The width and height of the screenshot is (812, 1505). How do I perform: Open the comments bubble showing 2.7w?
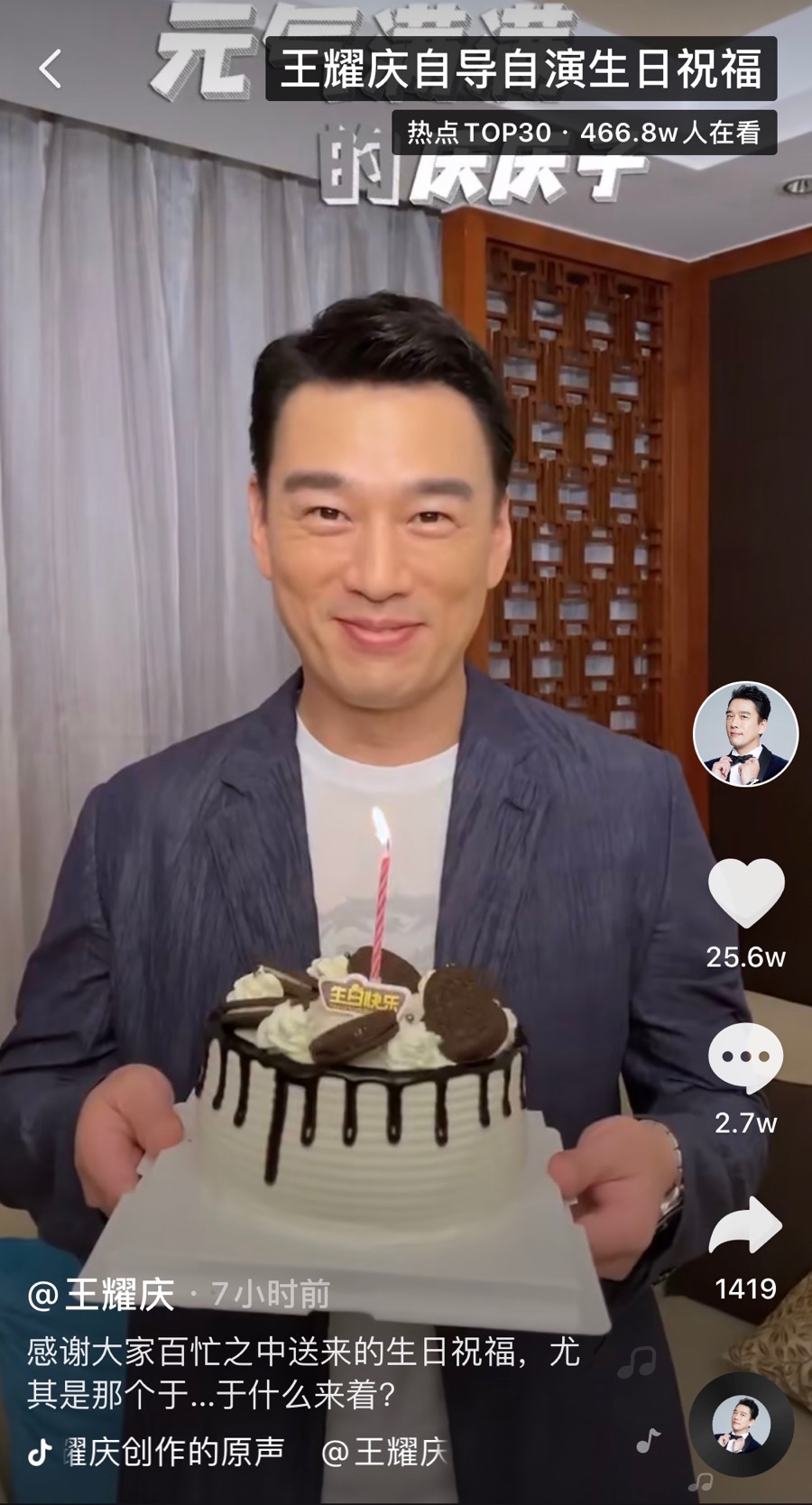tap(745, 1058)
